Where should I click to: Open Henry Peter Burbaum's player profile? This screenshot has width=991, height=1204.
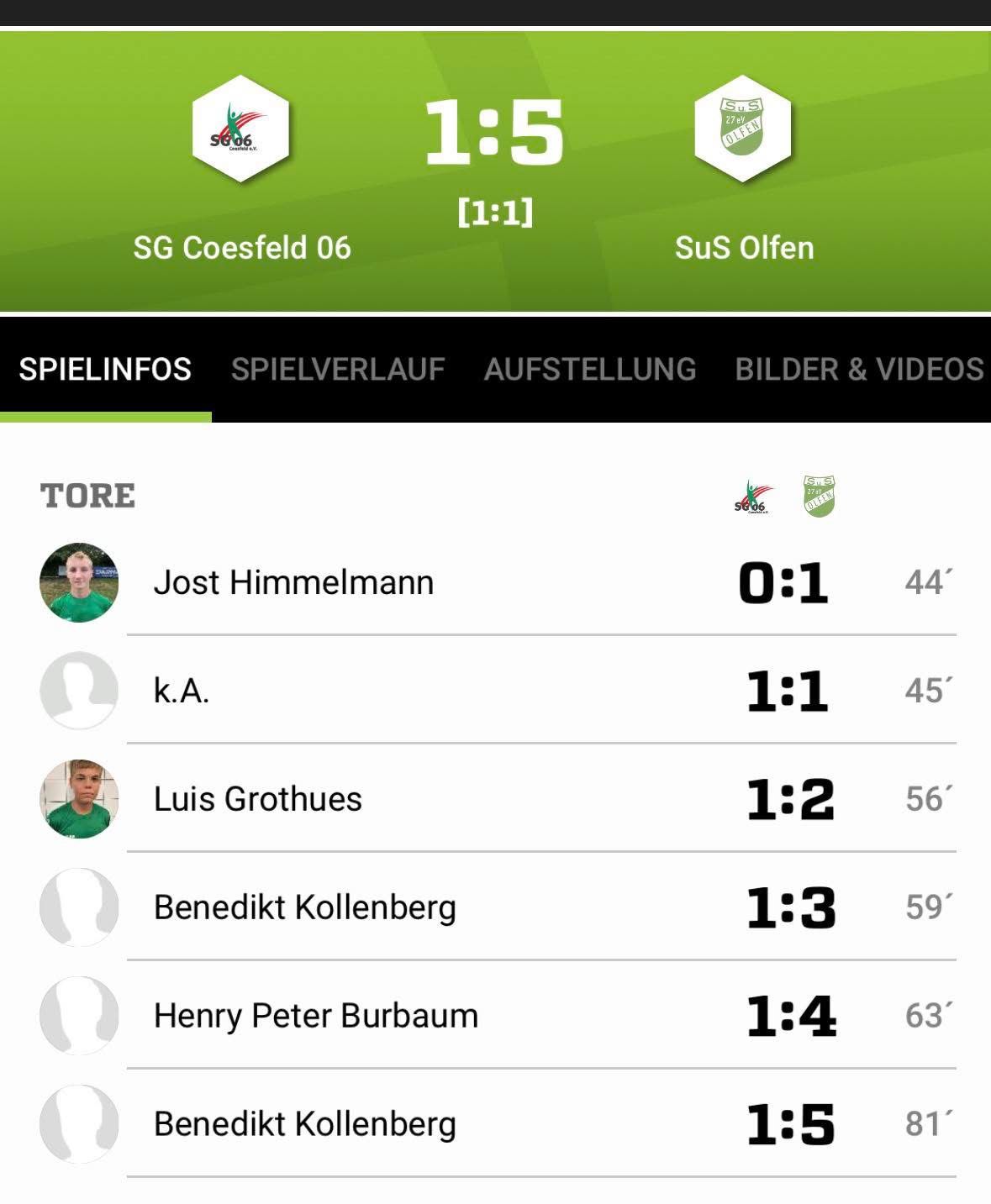point(315,1016)
